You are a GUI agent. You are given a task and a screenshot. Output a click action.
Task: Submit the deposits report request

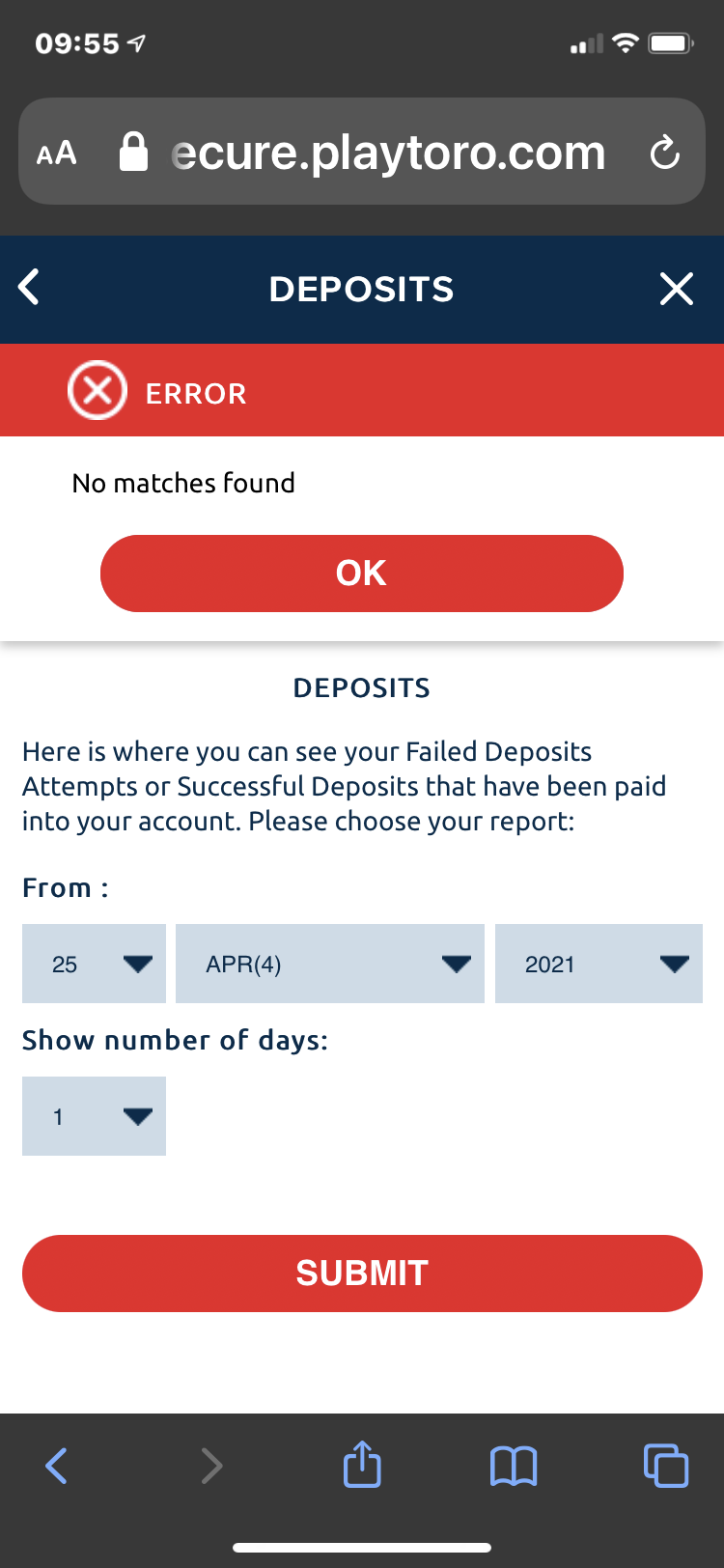(x=361, y=1274)
